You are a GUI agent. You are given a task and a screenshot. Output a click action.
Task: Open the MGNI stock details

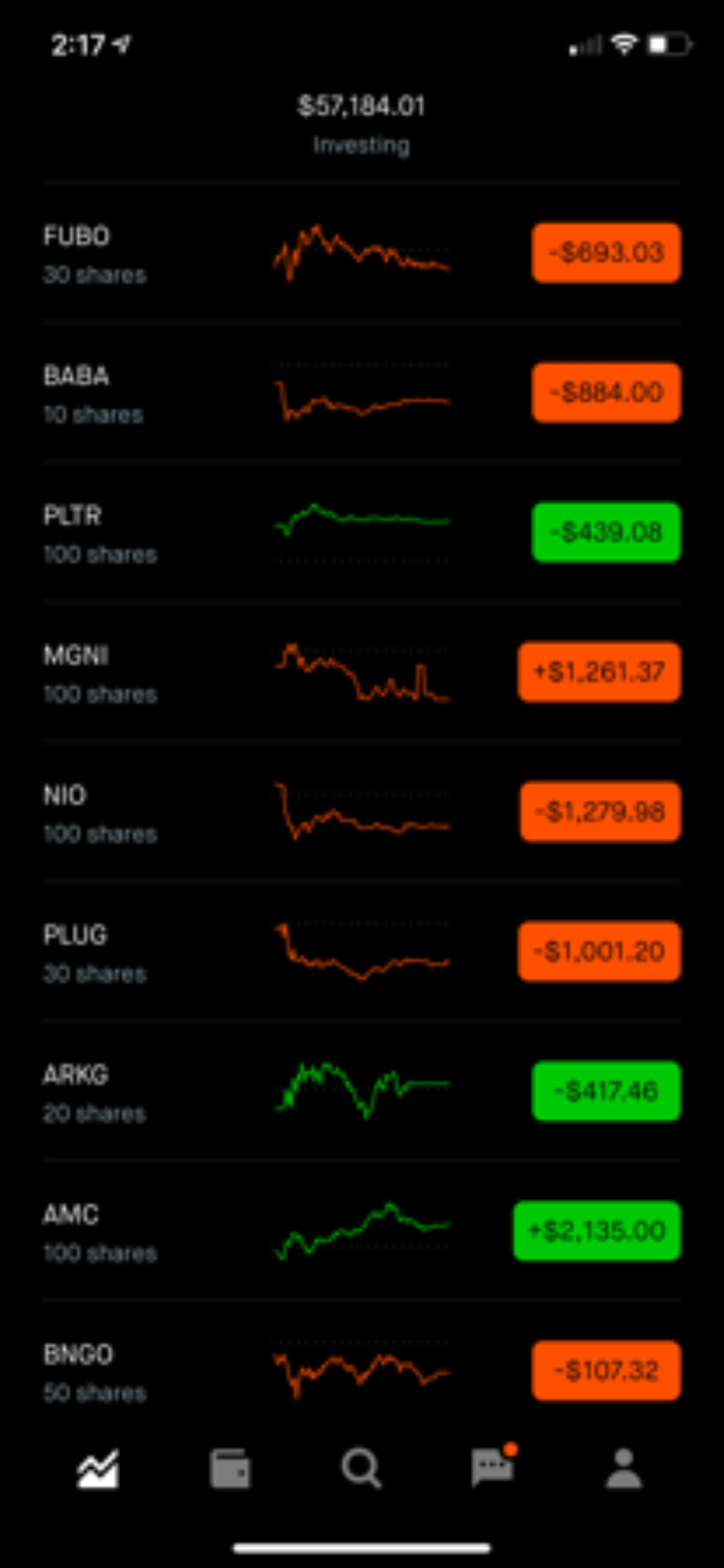361,672
